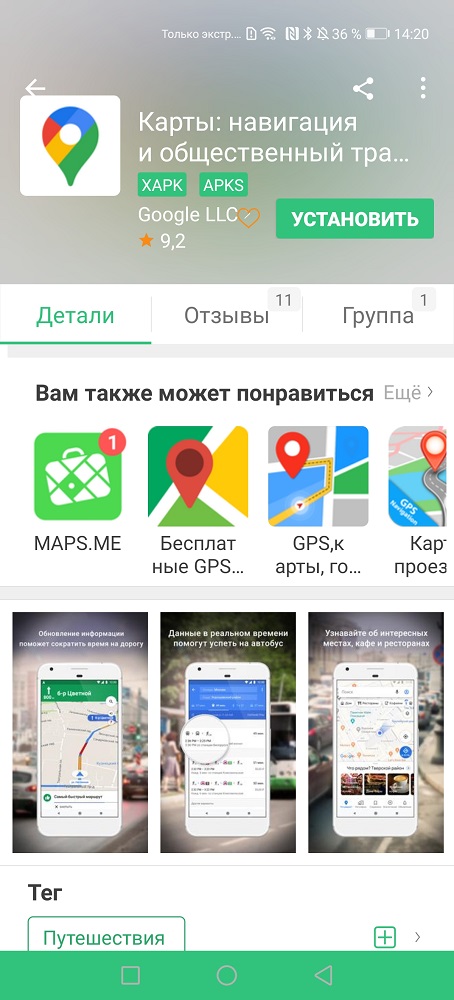
Task: Share this app page
Action: click(363, 89)
